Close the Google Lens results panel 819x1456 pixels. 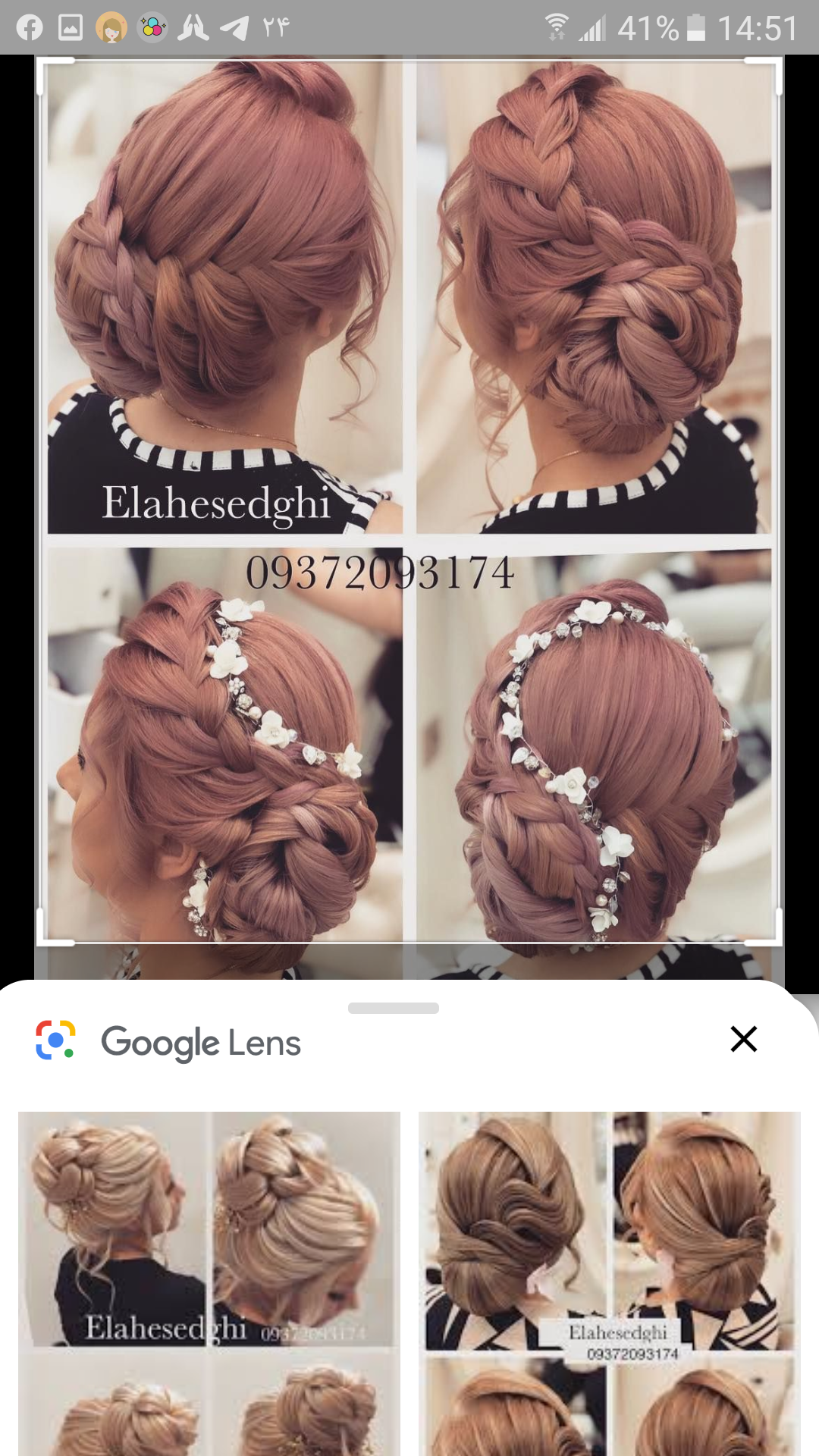pyautogui.click(x=743, y=1039)
